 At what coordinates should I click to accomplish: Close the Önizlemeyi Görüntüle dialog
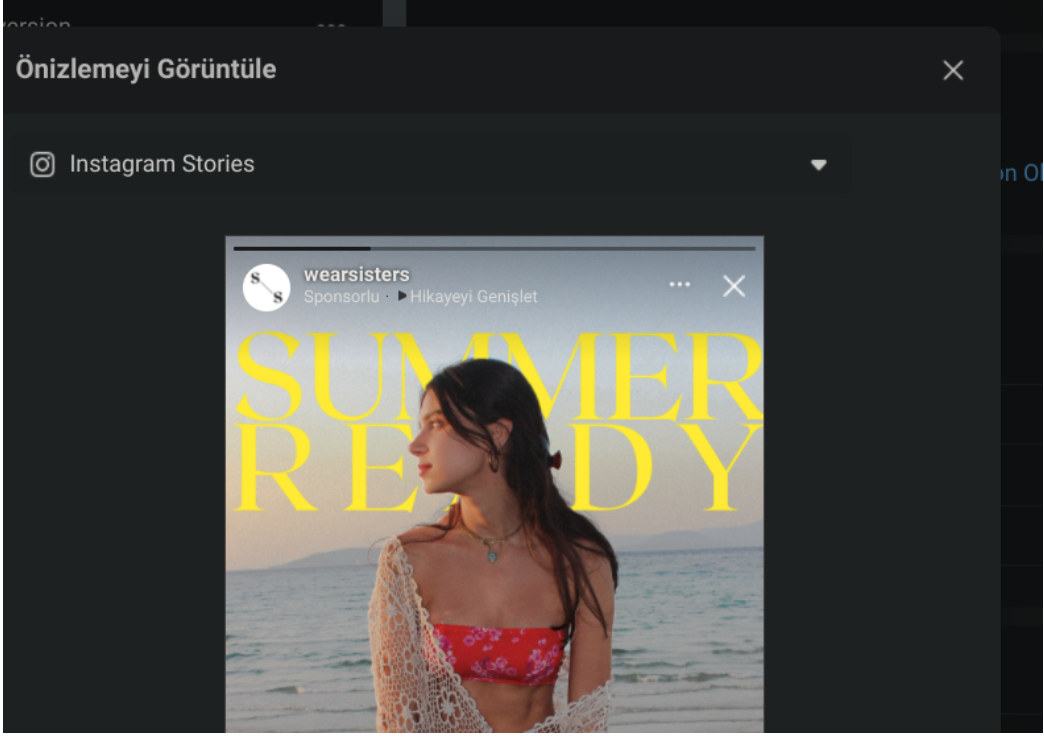[953, 71]
